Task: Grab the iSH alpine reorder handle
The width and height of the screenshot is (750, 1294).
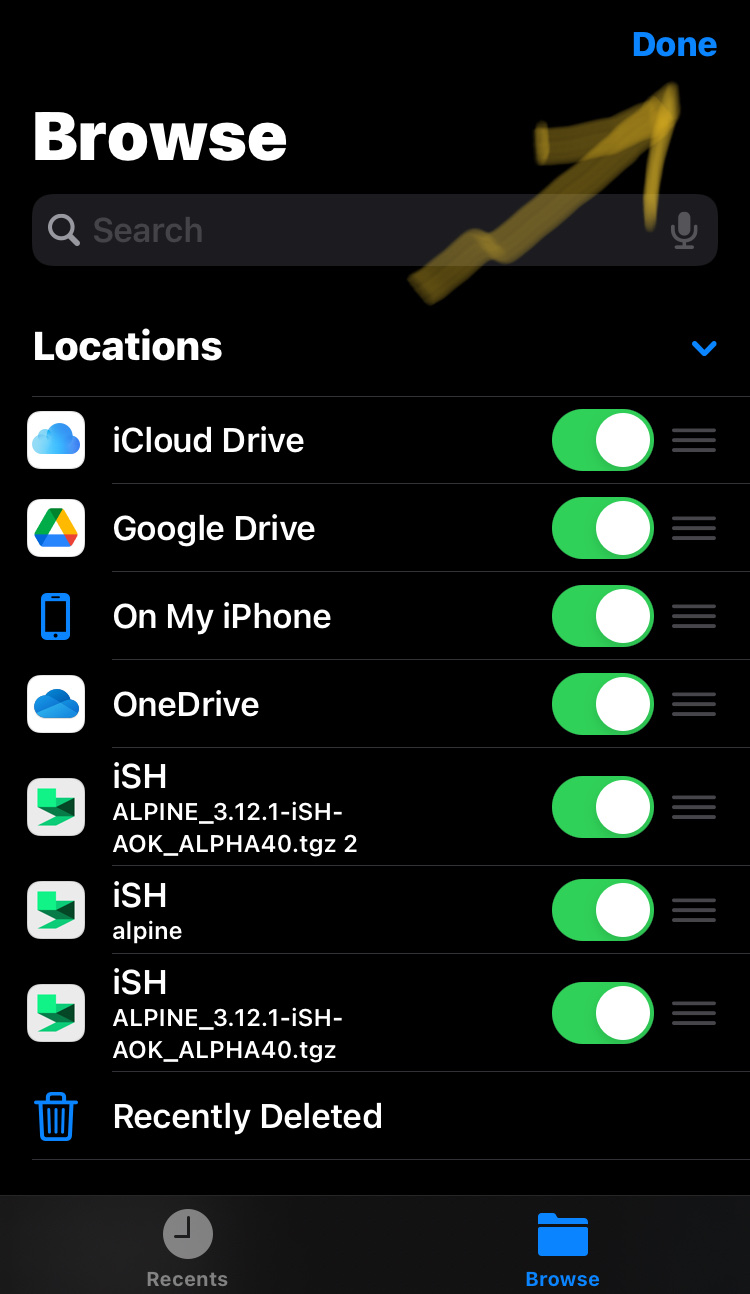Action: 693,910
